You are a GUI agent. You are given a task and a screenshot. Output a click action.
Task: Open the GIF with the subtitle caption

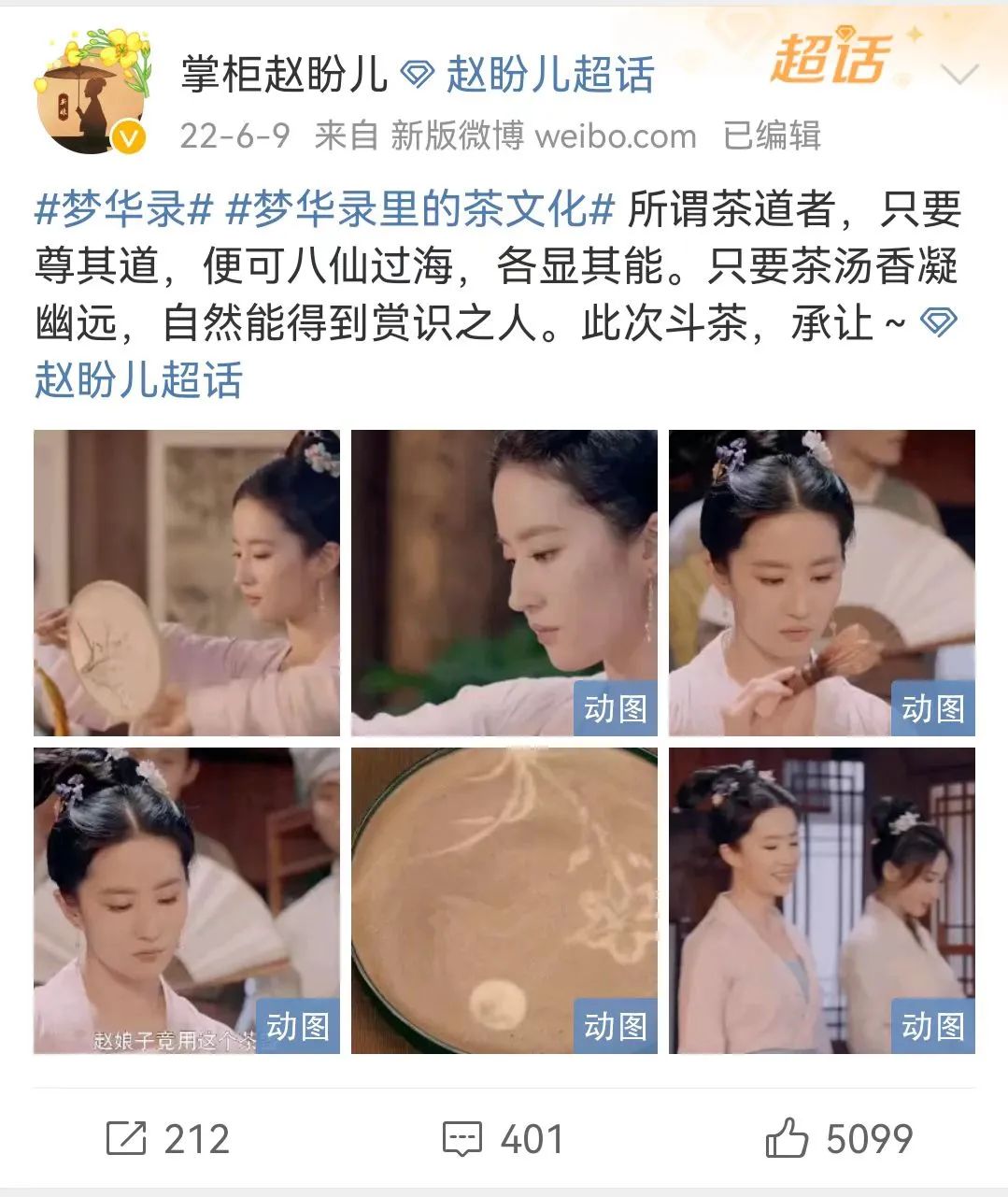pyautogui.click(x=187, y=901)
